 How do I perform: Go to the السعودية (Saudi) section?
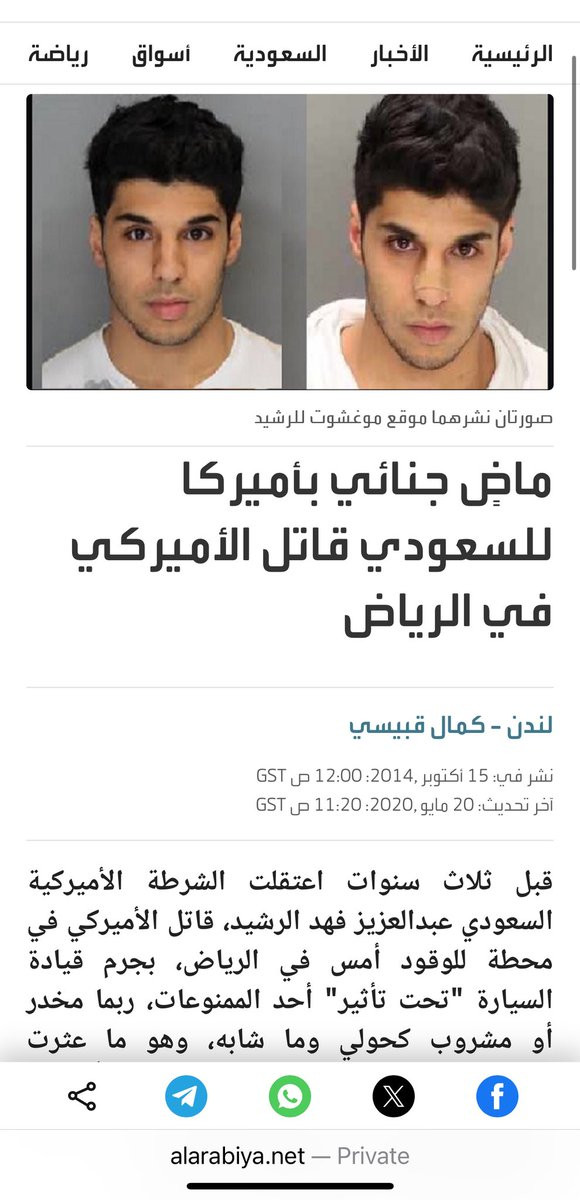click(280, 53)
